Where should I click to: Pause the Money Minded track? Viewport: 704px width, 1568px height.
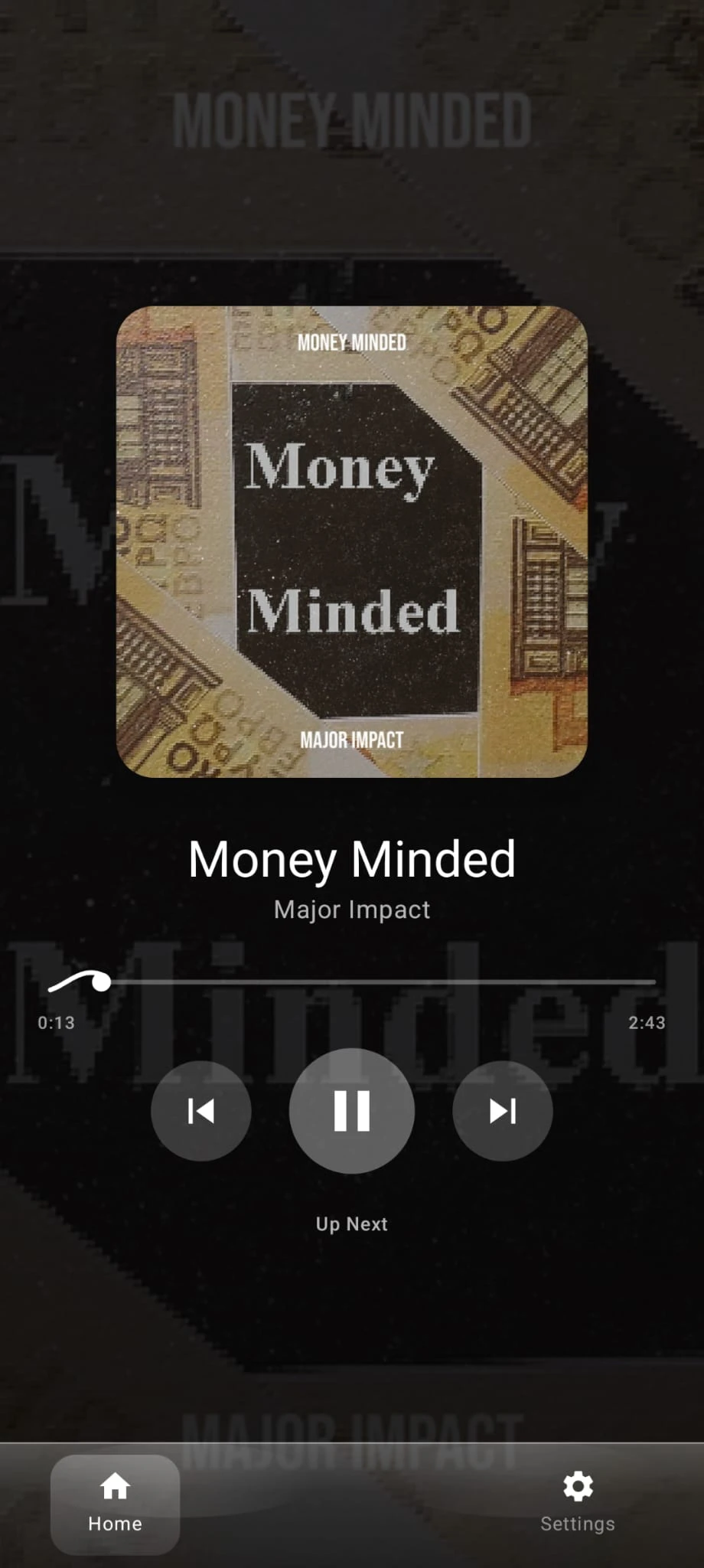click(x=352, y=1110)
